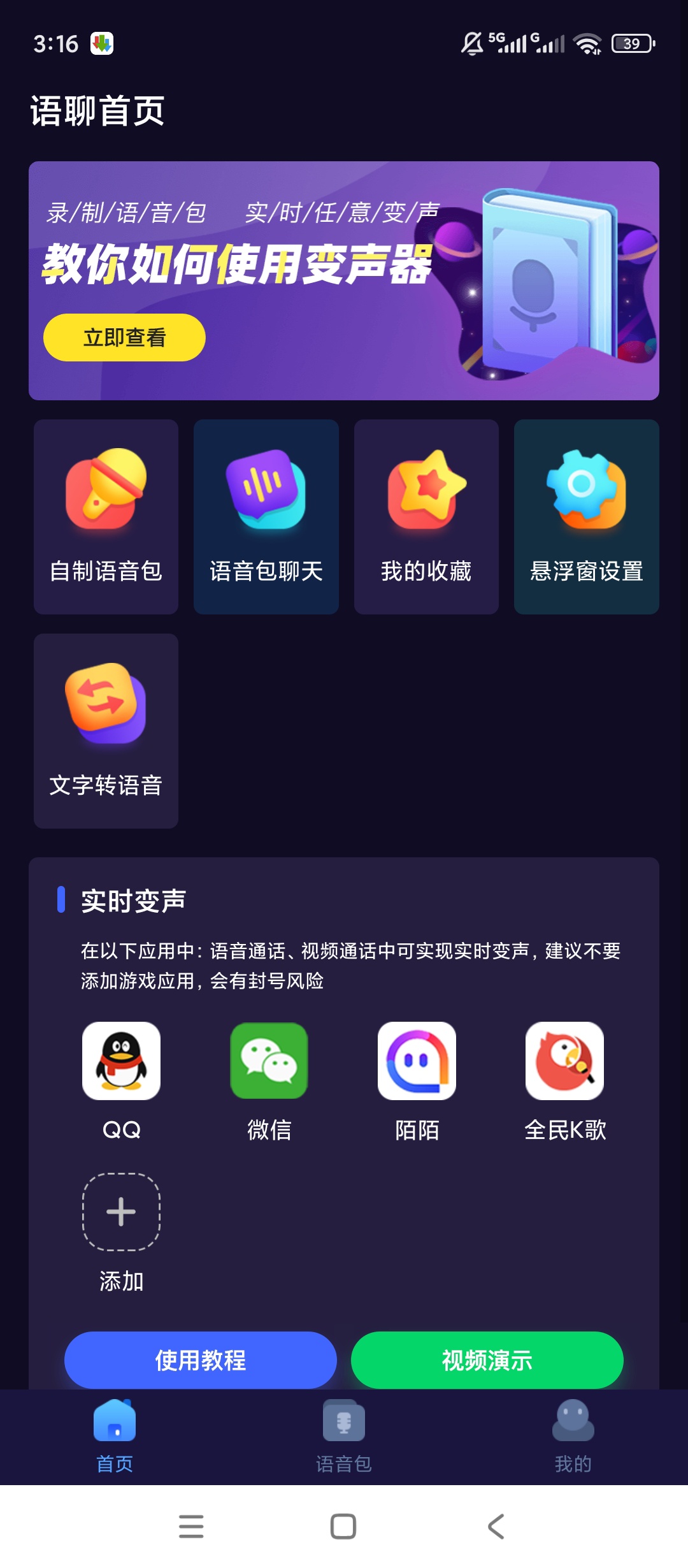Select the 陌陌 app icon
This screenshot has width=688, height=1568.
[x=417, y=1061]
